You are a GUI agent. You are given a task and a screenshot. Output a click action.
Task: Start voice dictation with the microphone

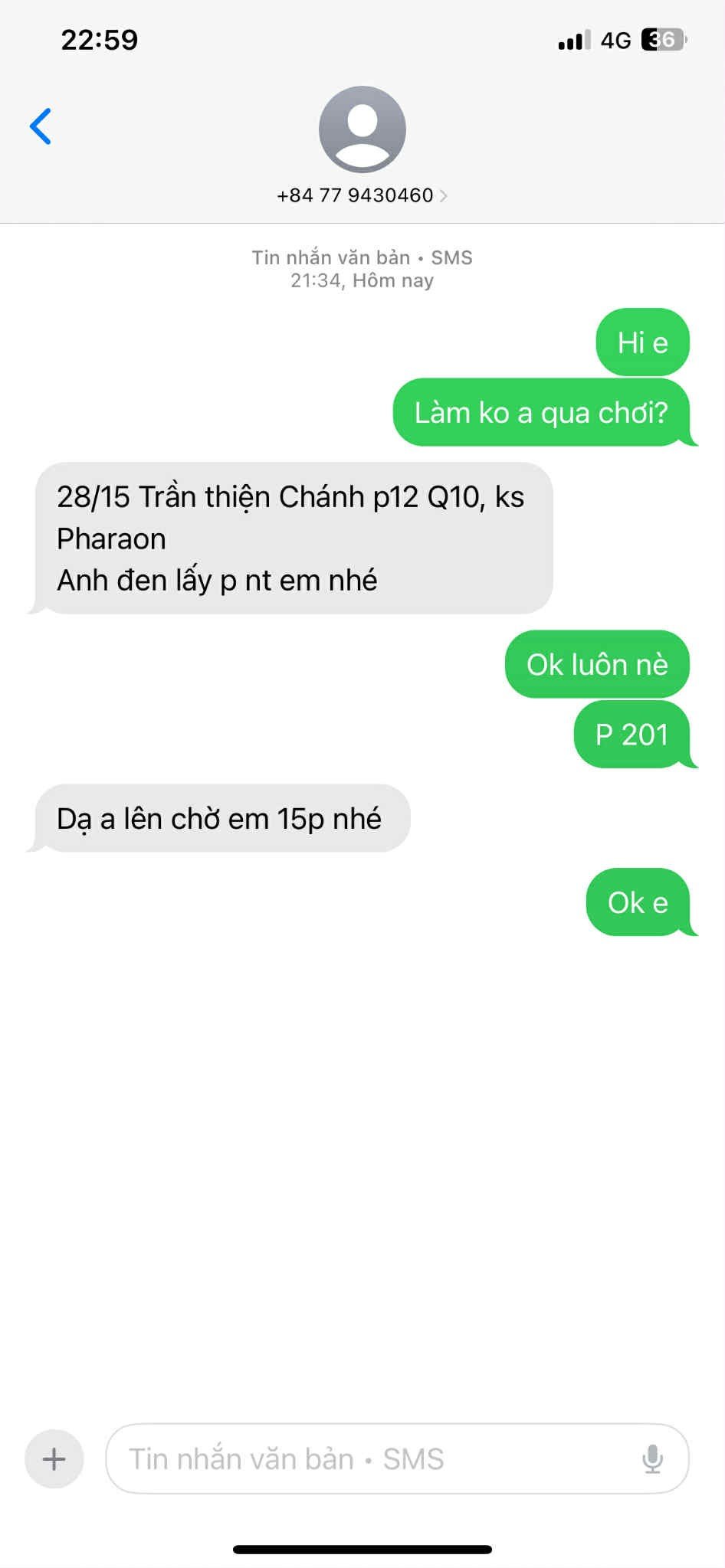coord(652,1458)
